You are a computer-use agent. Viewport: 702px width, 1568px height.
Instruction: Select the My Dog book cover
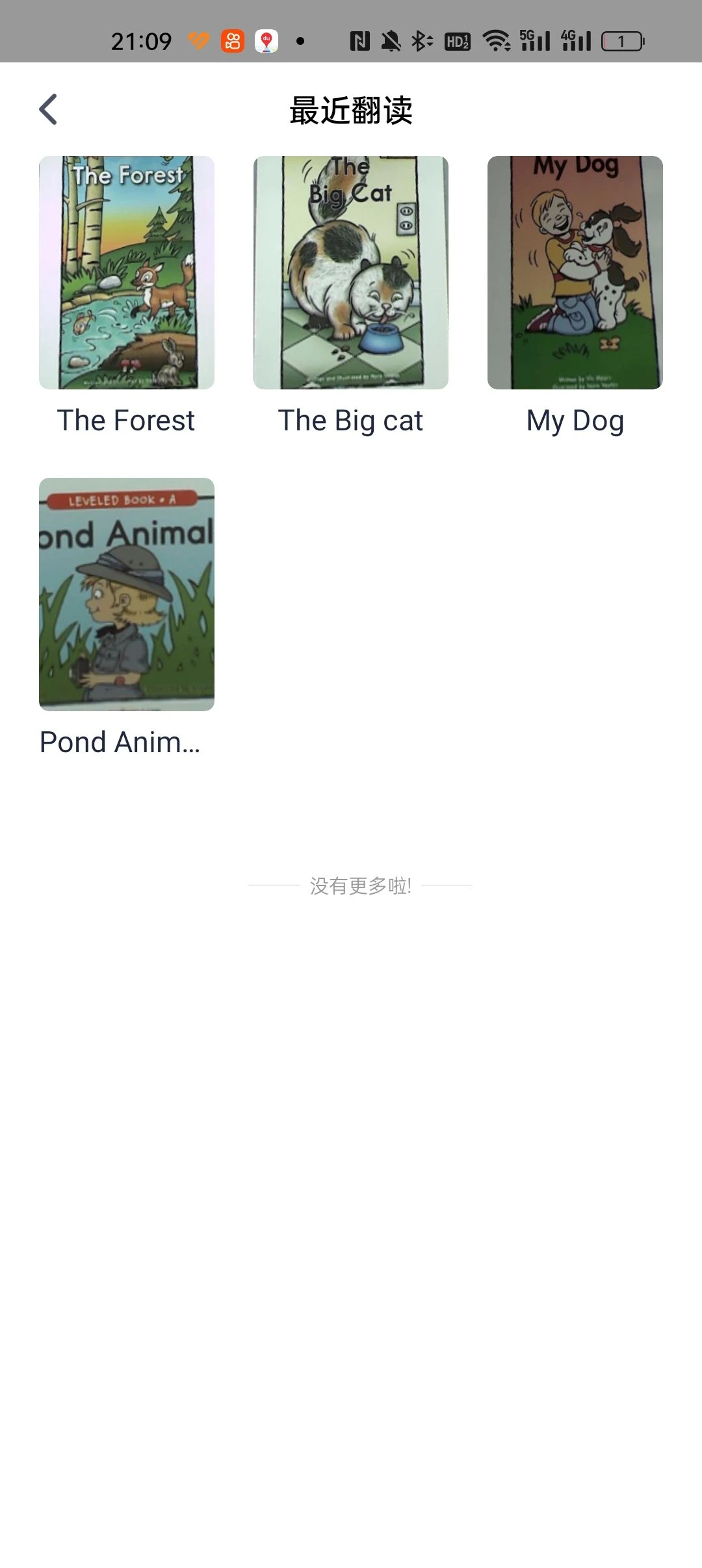pyautogui.click(x=575, y=273)
